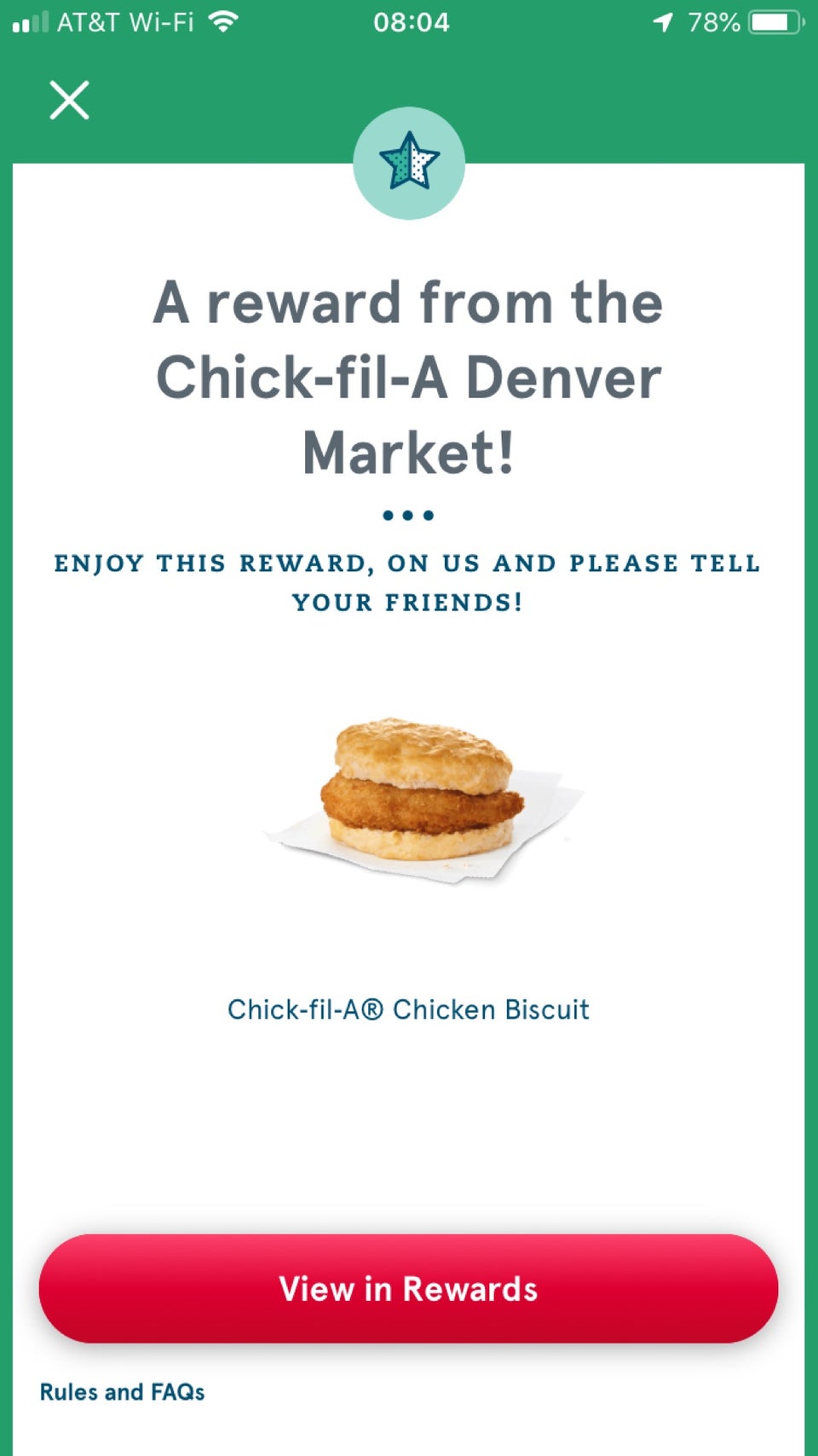This screenshot has width=818, height=1456.
Task: Open View in Rewards
Action: (409, 1290)
